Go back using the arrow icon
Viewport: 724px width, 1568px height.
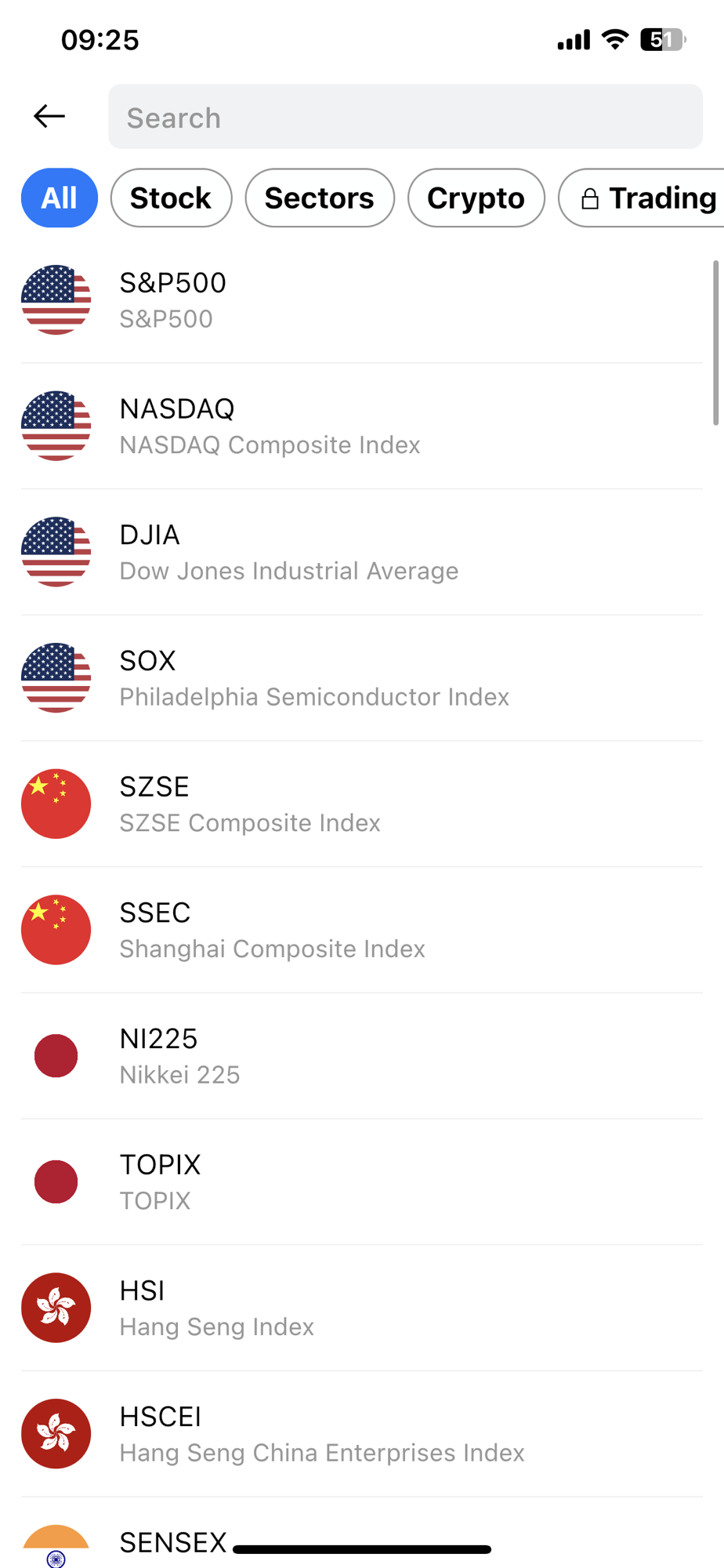[x=49, y=116]
